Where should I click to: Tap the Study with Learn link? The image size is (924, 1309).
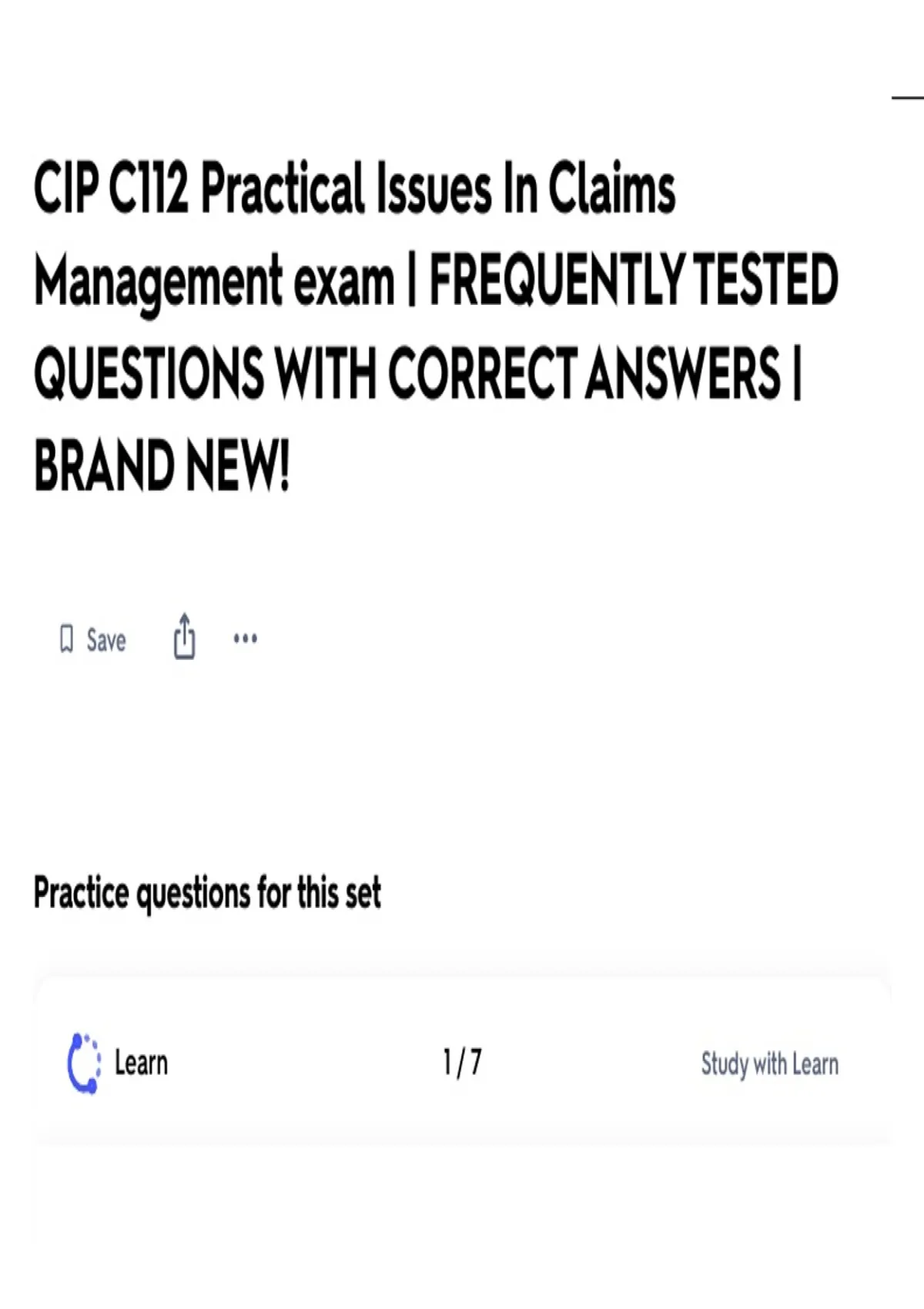tap(769, 1064)
